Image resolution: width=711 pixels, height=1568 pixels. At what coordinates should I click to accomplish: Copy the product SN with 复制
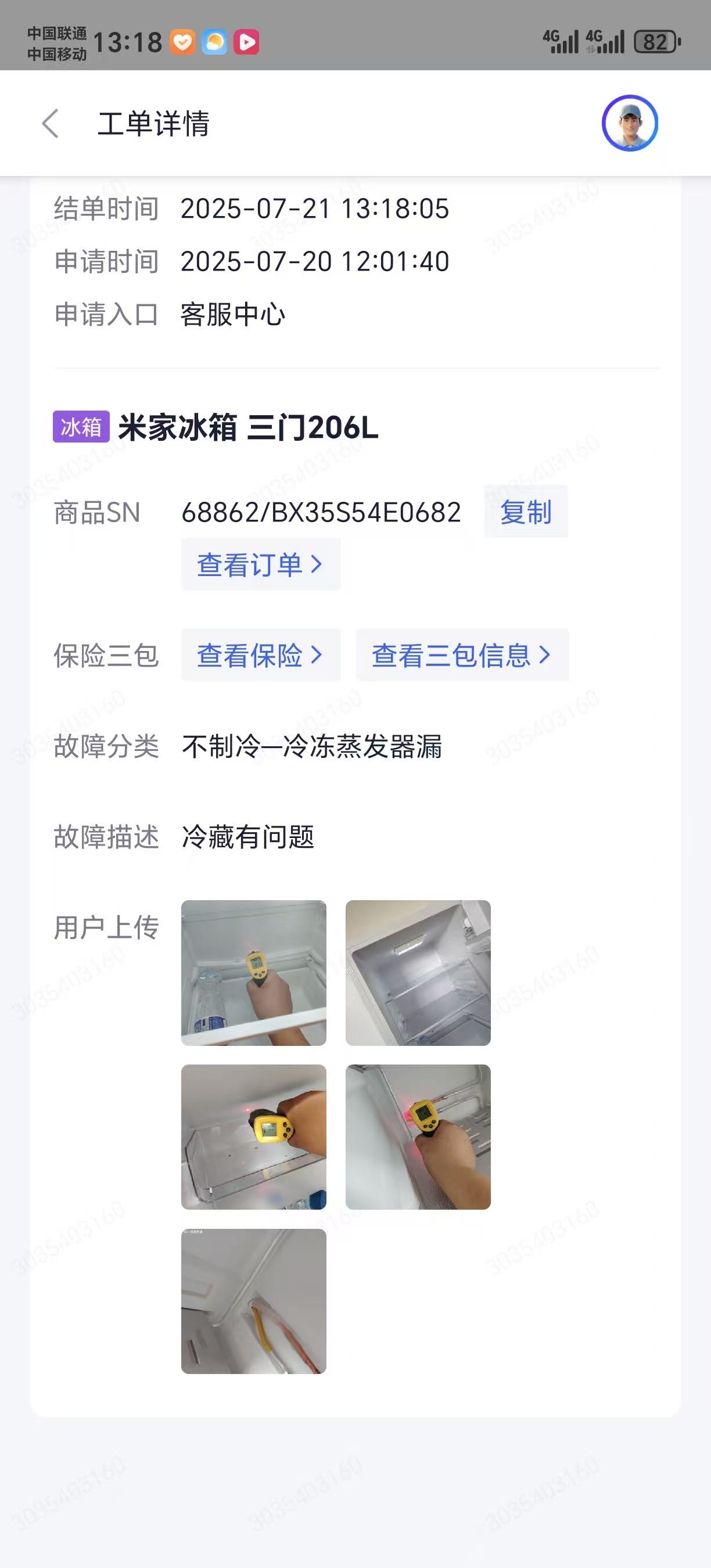click(x=526, y=512)
